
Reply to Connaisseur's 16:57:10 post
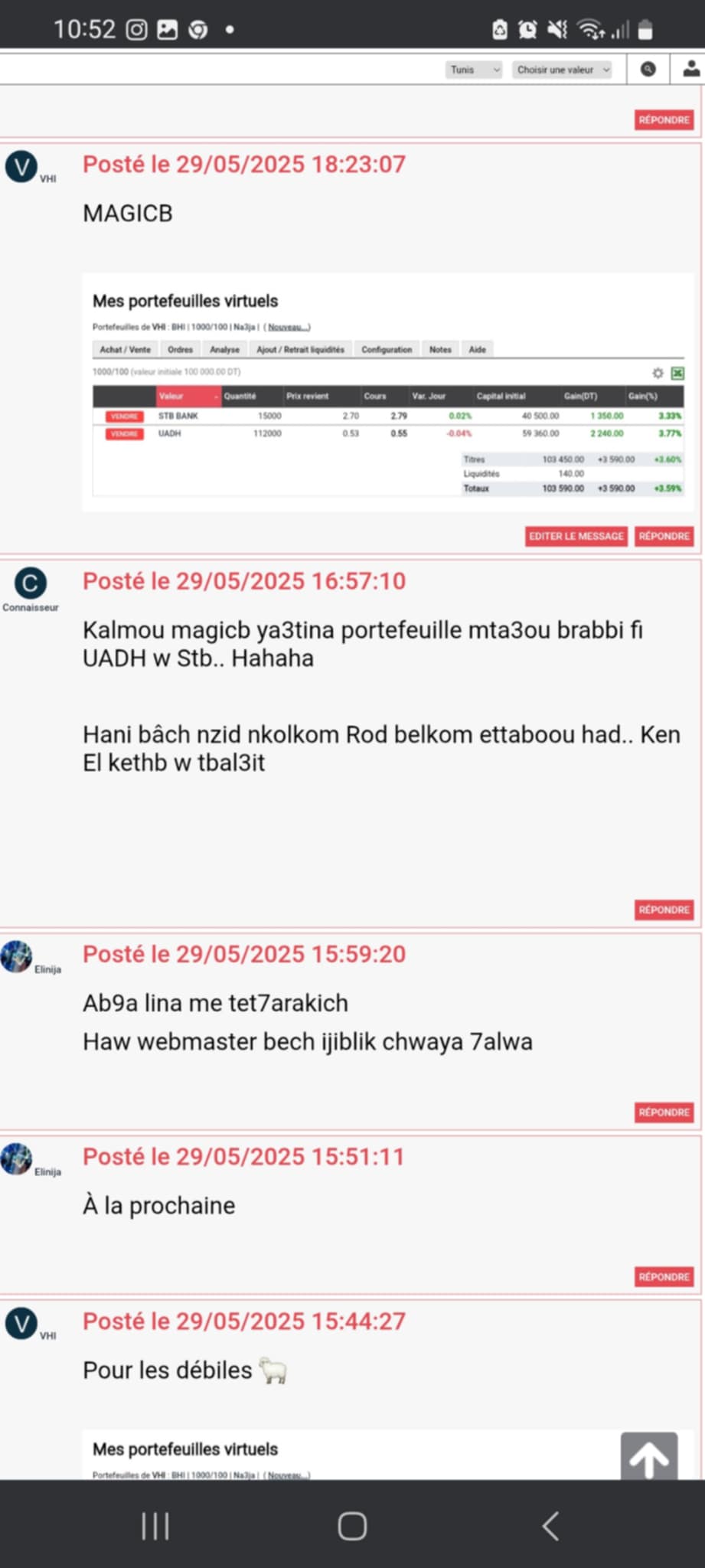(x=664, y=910)
